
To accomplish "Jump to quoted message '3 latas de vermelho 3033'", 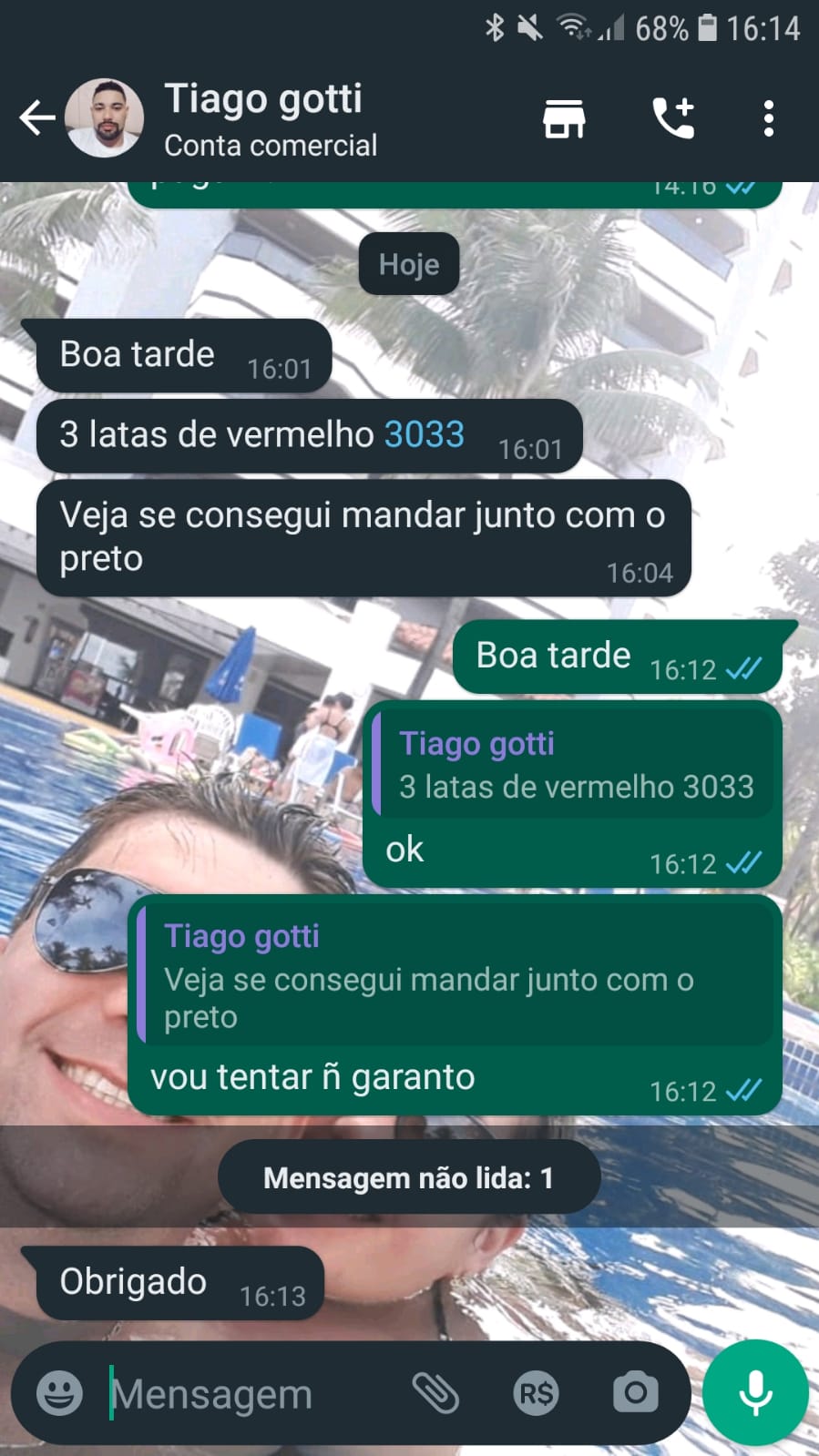I will (574, 767).
